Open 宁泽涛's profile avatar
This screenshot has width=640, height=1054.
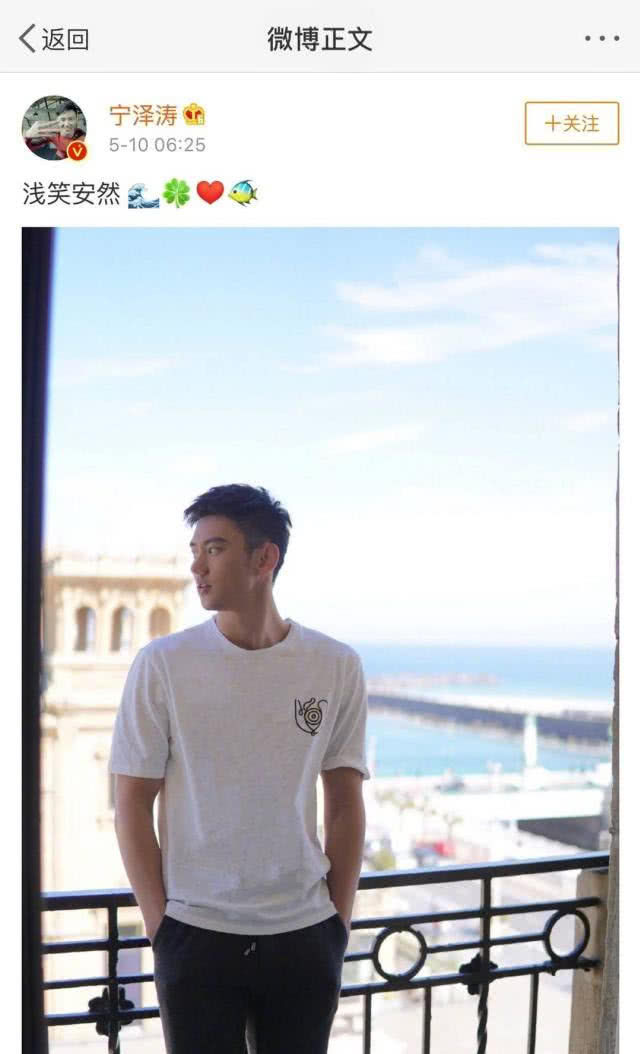pyautogui.click(x=54, y=128)
